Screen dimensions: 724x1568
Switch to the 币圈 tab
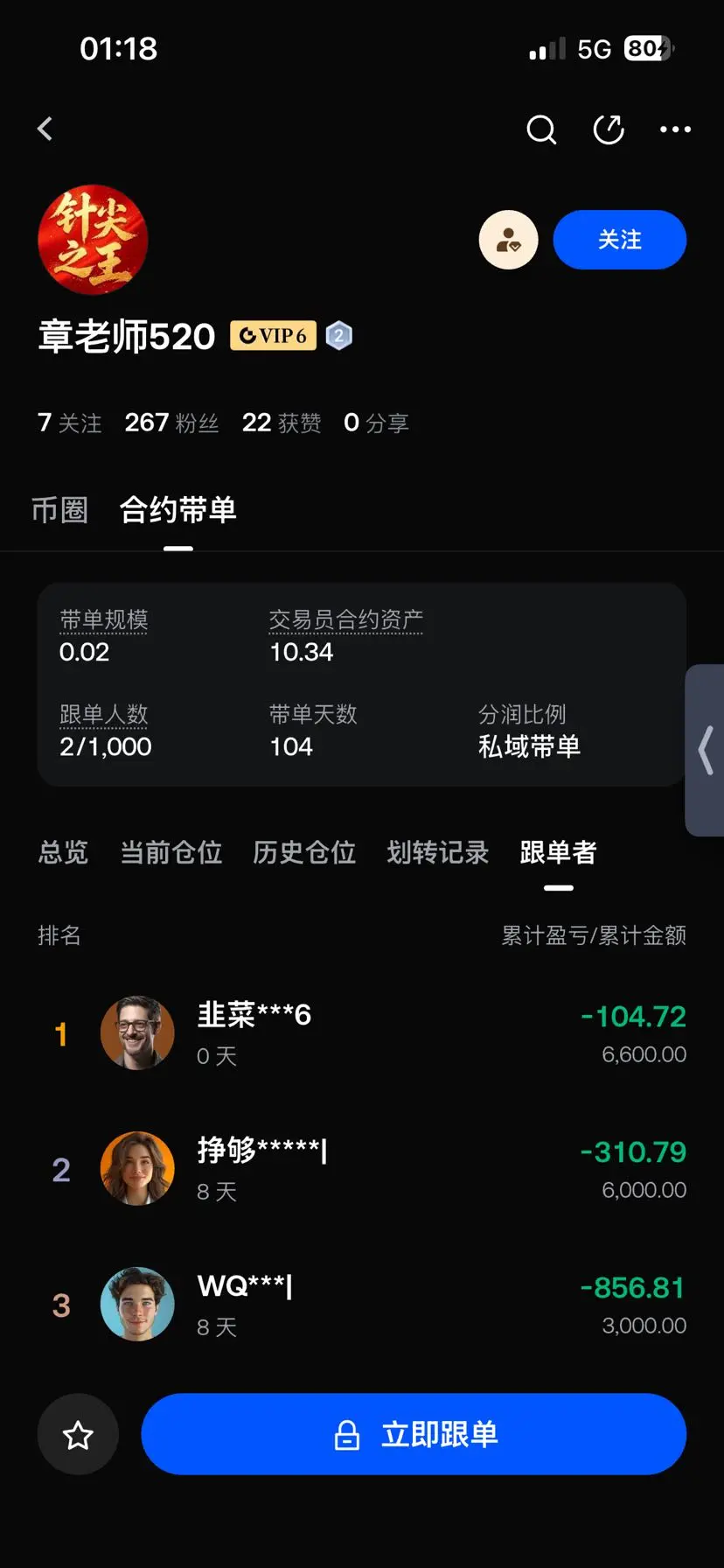coord(59,510)
